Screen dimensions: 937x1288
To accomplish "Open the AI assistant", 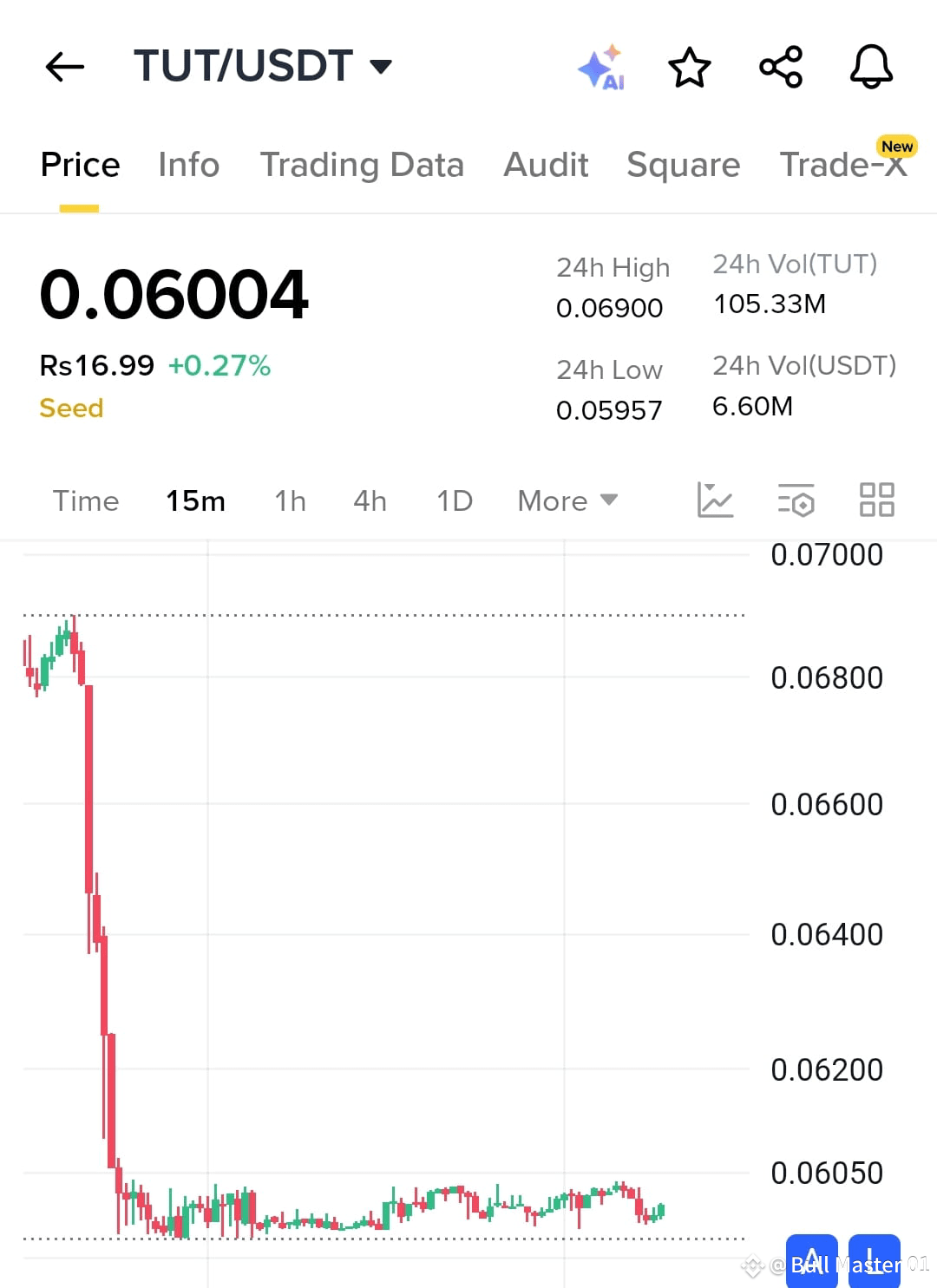I will click(602, 67).
